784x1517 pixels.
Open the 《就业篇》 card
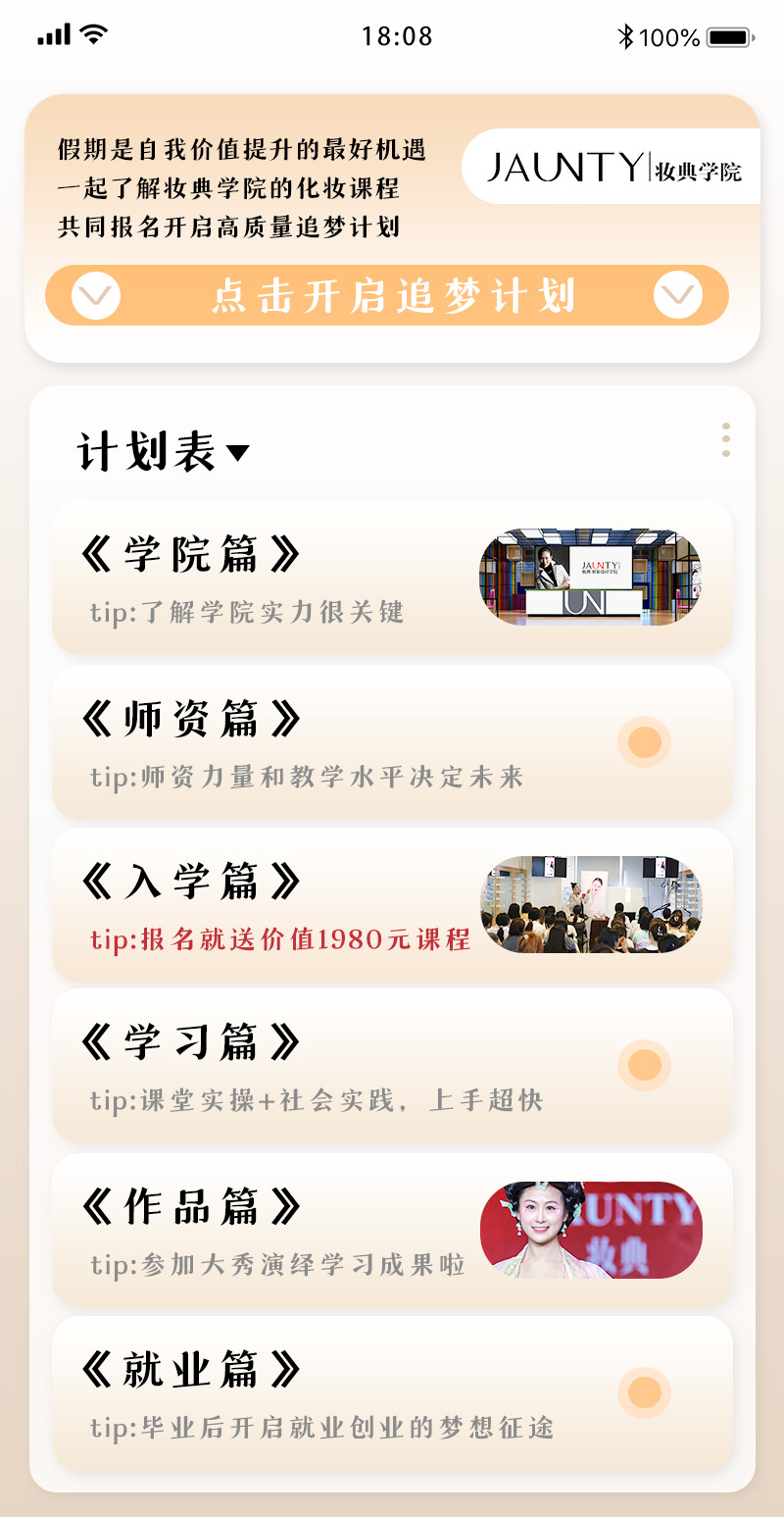point(392,1393)
